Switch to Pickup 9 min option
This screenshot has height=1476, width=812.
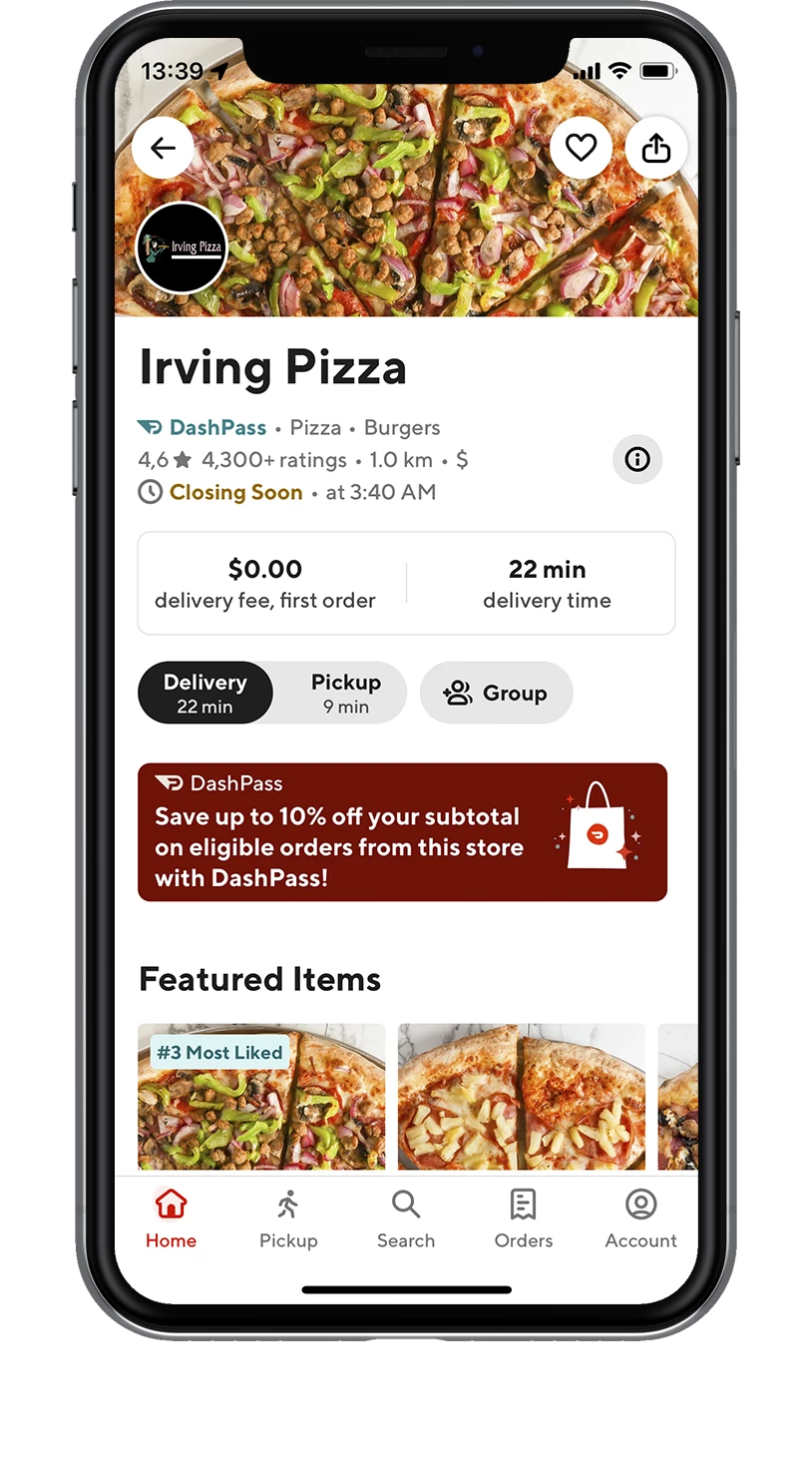pyautogui.click(x=345, y=693)
